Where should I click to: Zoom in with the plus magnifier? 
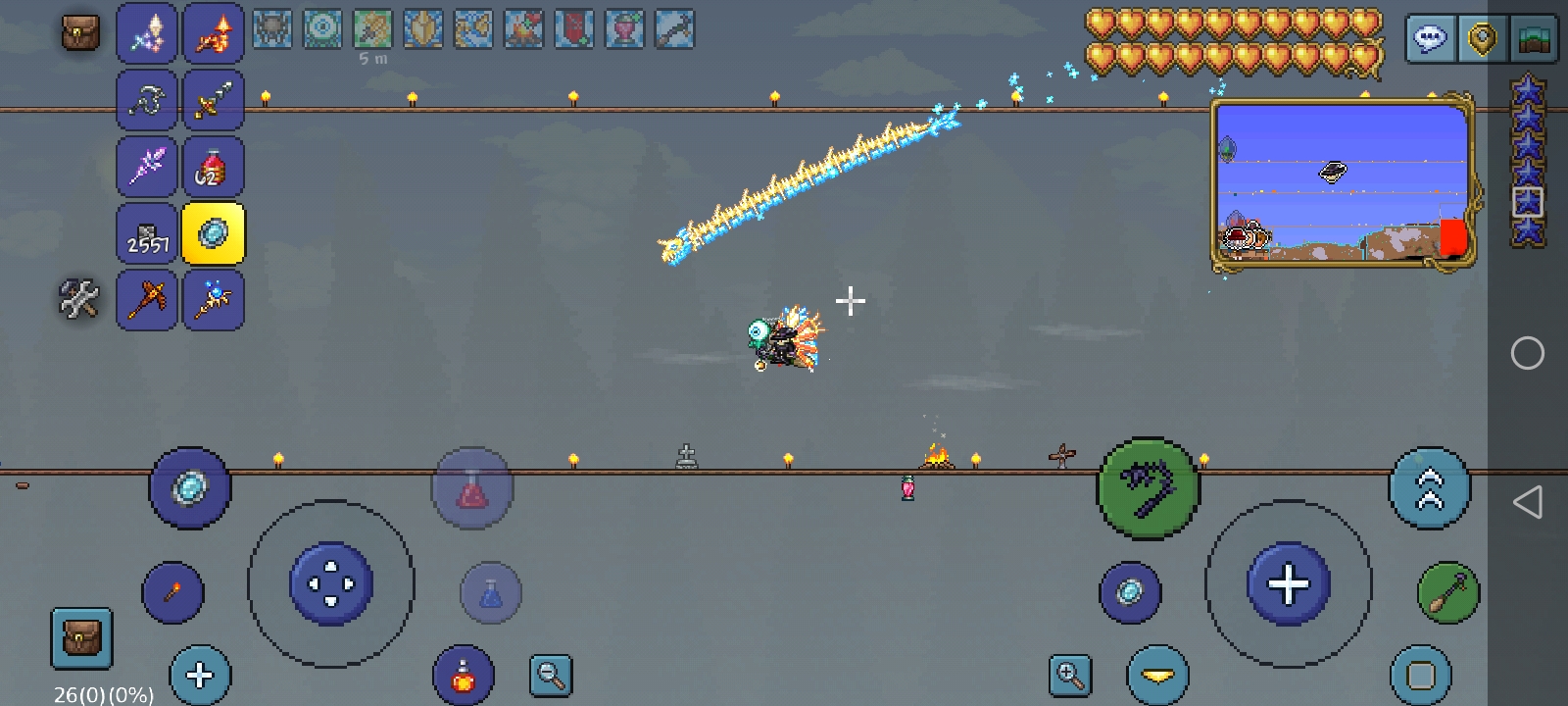pyautogui.click(x=1069, y=675)
